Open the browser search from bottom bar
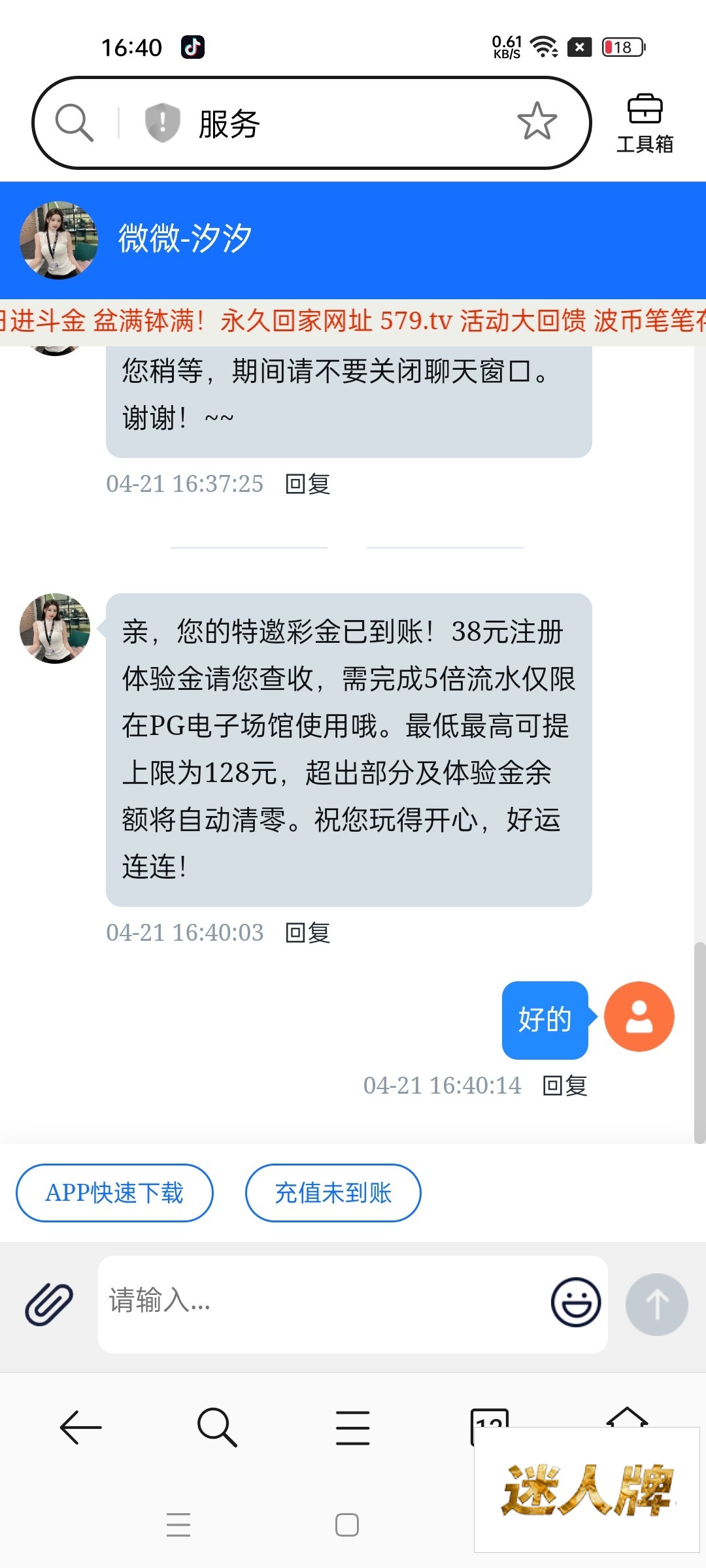Screen dimensions: 706x1568 pyautogui.click(x=217, y=1428)
